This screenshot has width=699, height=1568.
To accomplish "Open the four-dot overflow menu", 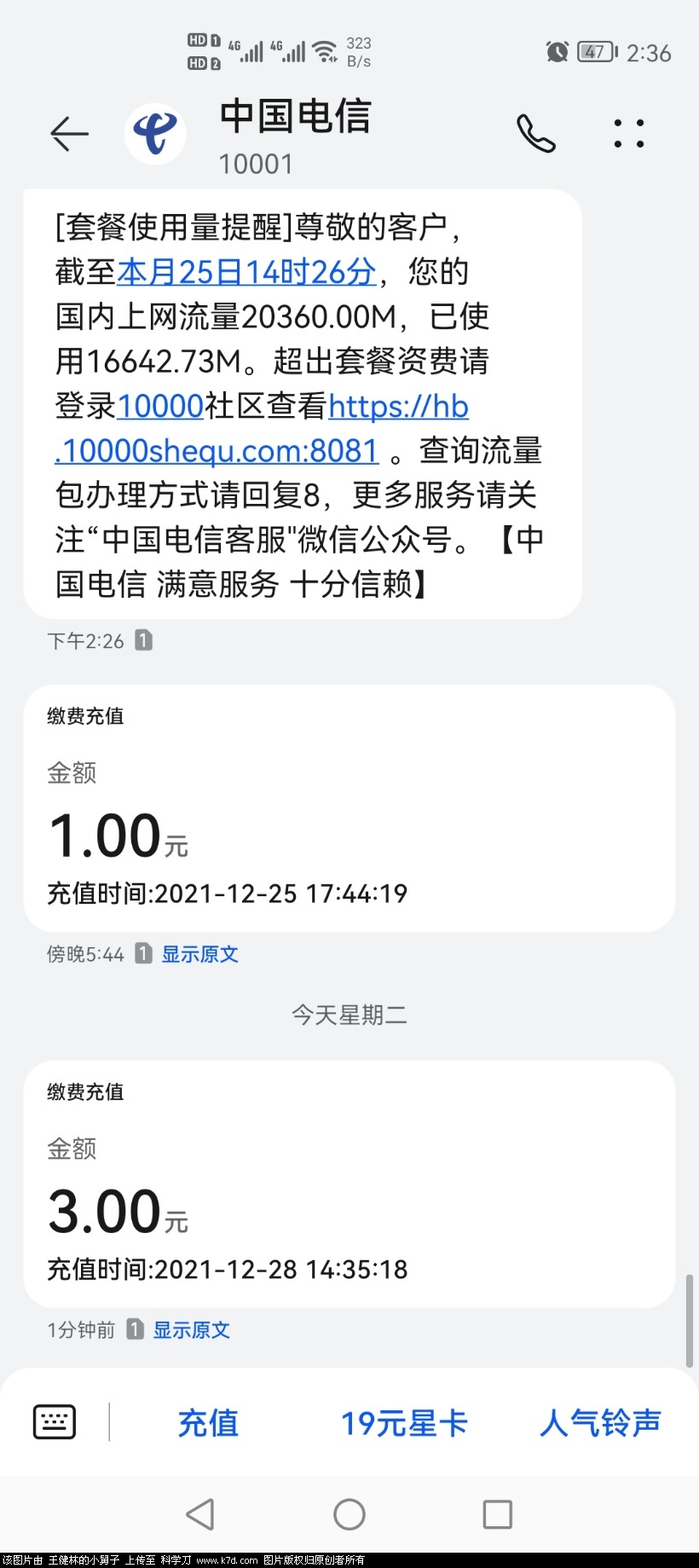I will tap(628, 134).
